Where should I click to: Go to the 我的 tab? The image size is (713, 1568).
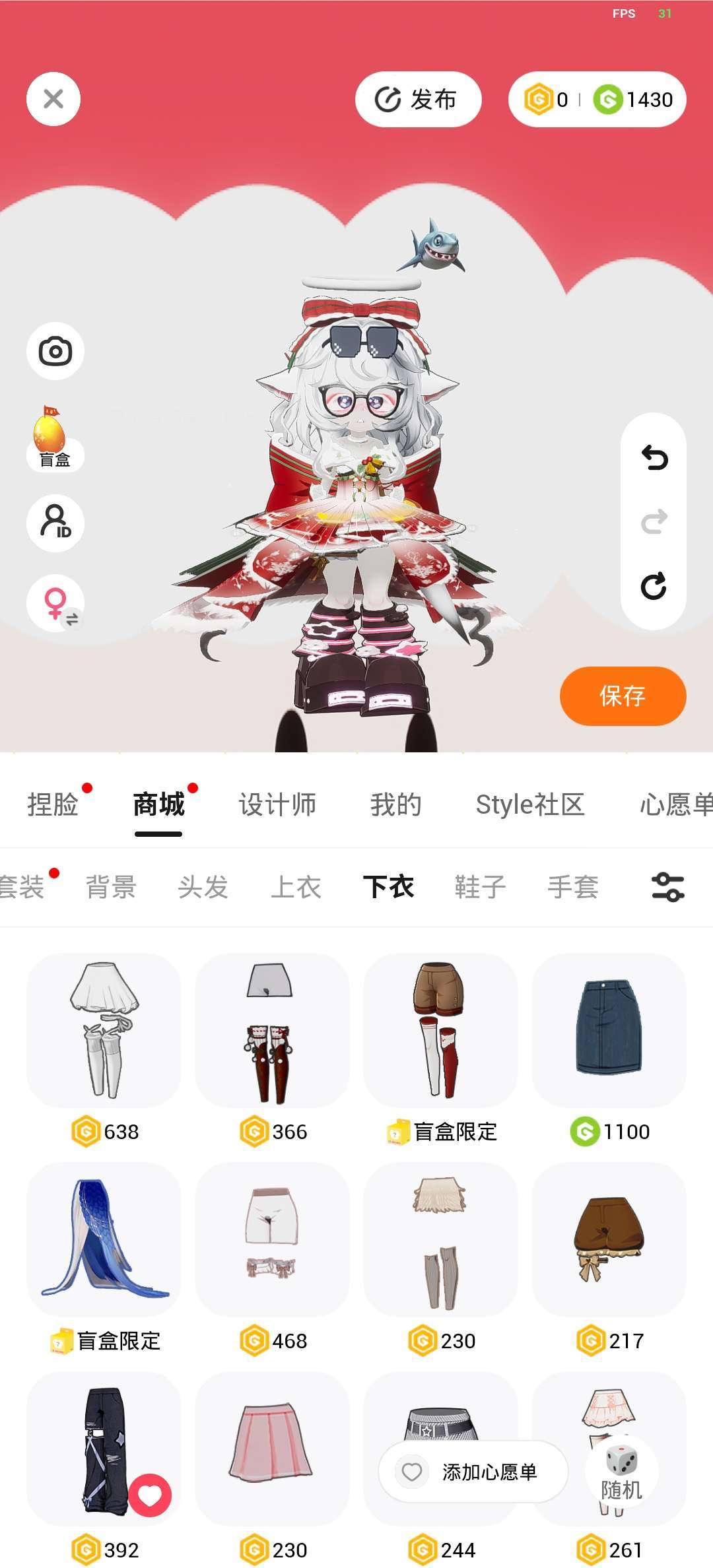pyautogui.click(x=395, y=804)
